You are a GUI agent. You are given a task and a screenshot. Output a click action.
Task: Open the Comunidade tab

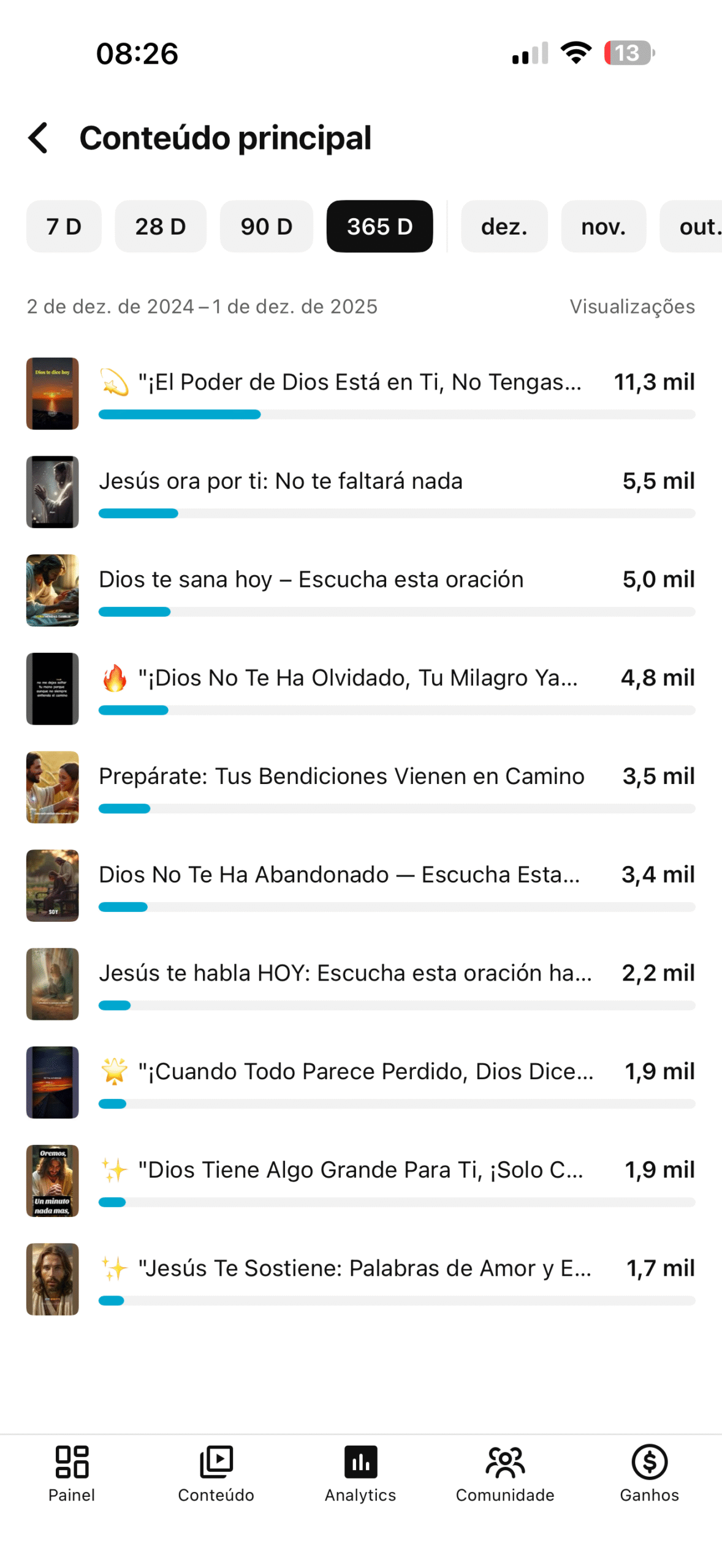click(x=505, y=1473)
